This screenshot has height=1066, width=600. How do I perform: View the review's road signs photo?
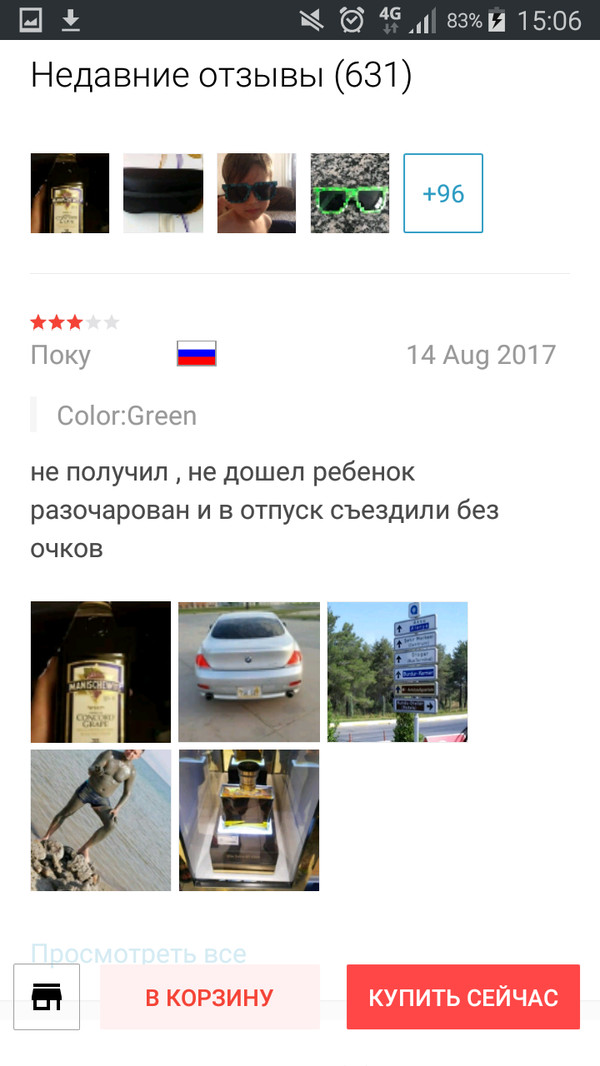pos(397,672)
